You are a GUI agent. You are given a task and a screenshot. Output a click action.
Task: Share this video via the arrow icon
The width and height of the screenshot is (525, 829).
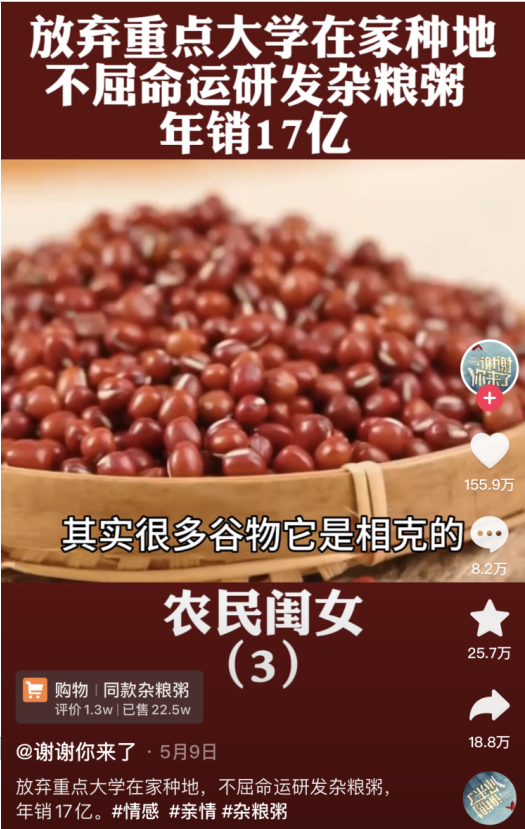coord(489,706)
